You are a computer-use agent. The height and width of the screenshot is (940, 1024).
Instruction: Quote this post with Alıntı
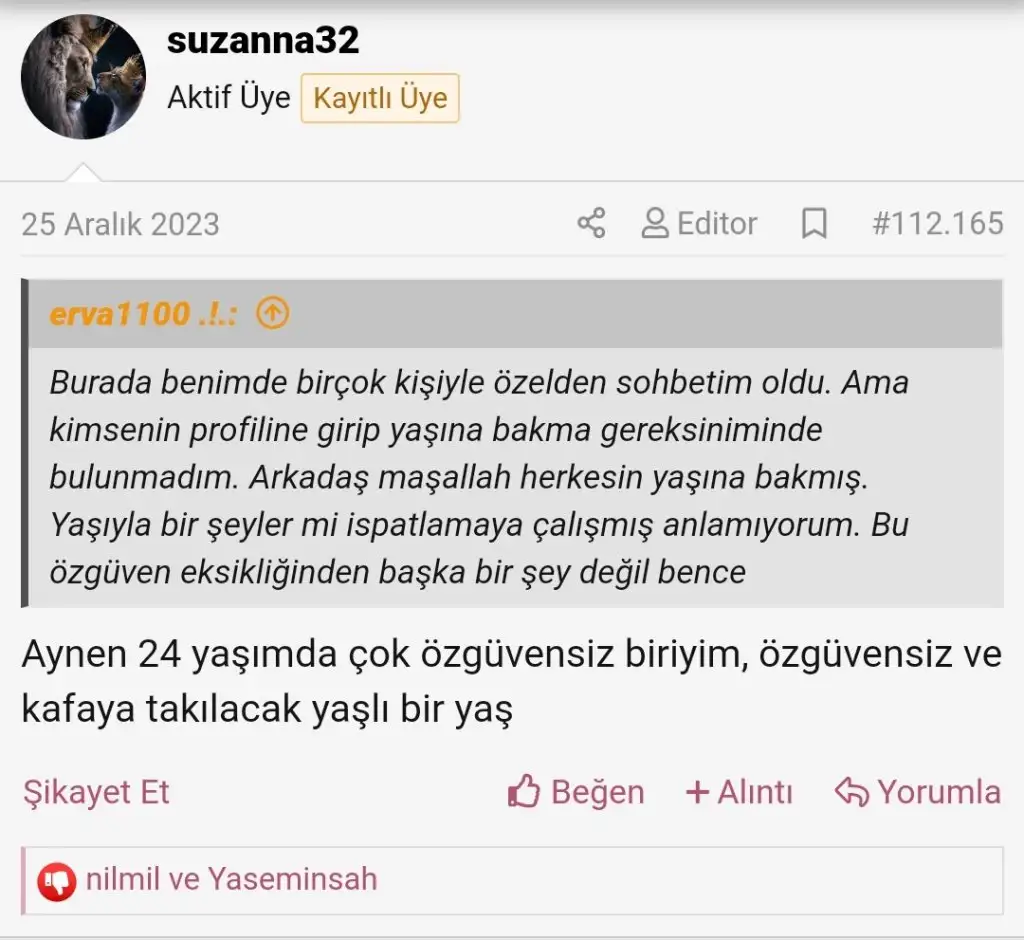(x=739, y=792)
